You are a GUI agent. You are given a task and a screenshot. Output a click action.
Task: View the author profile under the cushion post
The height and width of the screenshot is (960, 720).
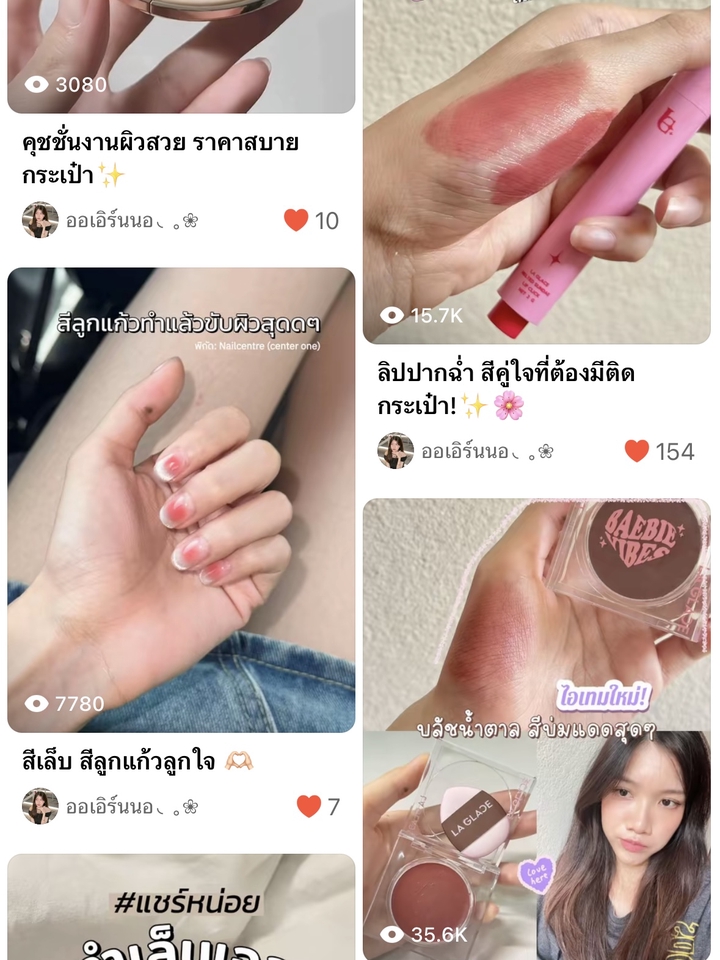[x=41, y=220]
